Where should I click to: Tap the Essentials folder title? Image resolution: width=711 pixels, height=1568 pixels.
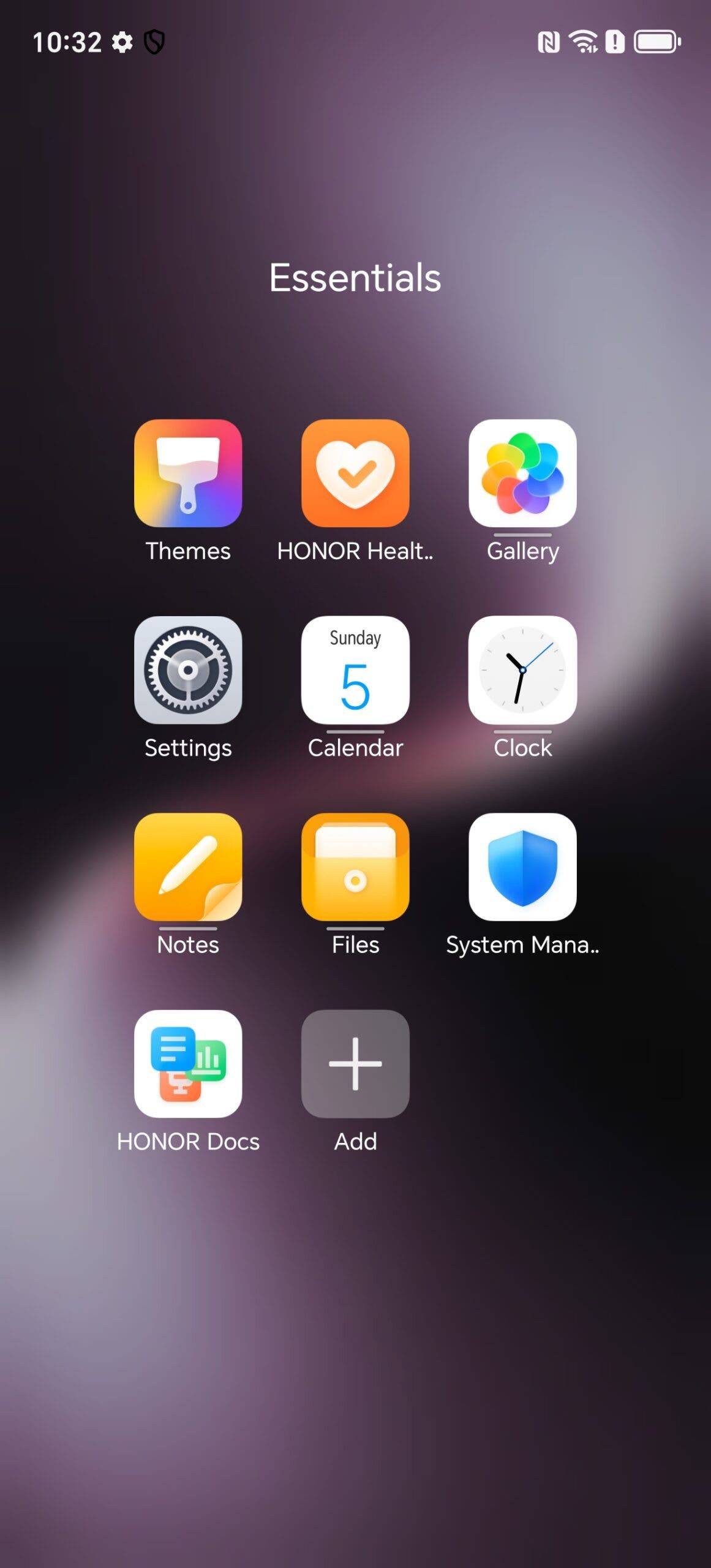coord(355,277)
